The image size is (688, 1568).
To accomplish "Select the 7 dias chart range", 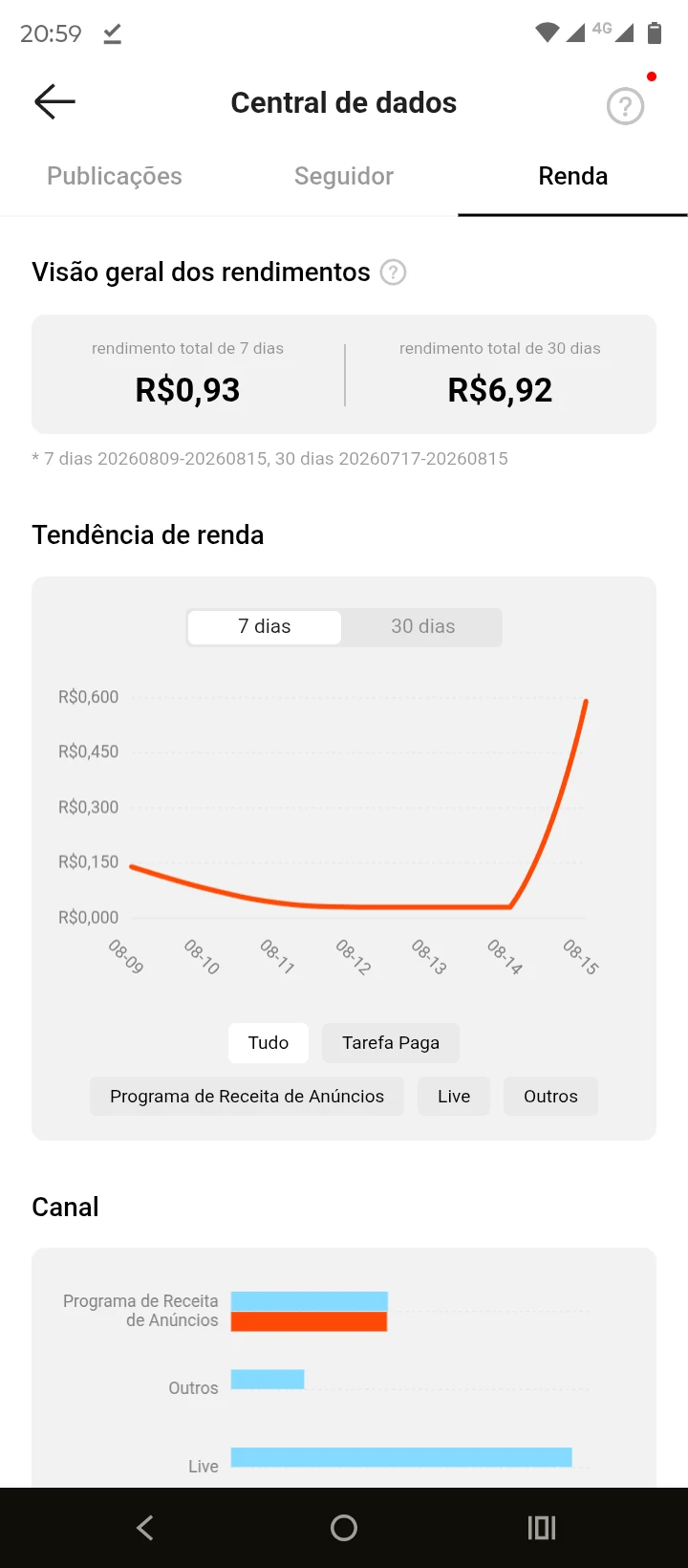I will coord(265,626).
